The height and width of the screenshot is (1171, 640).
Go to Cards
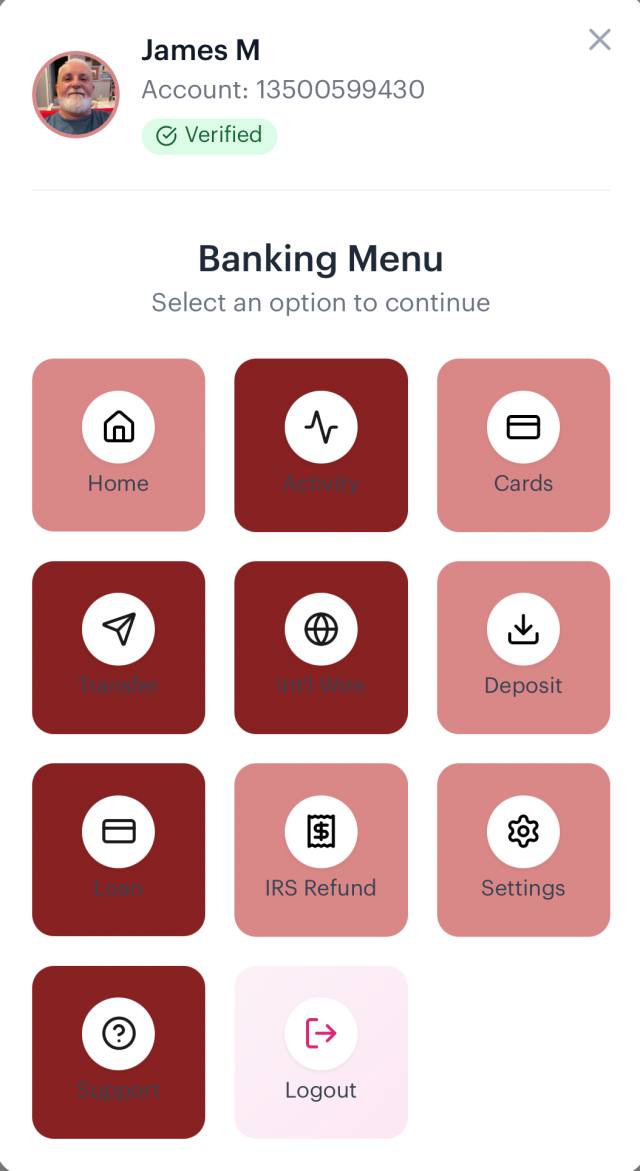tap(523, 445)
